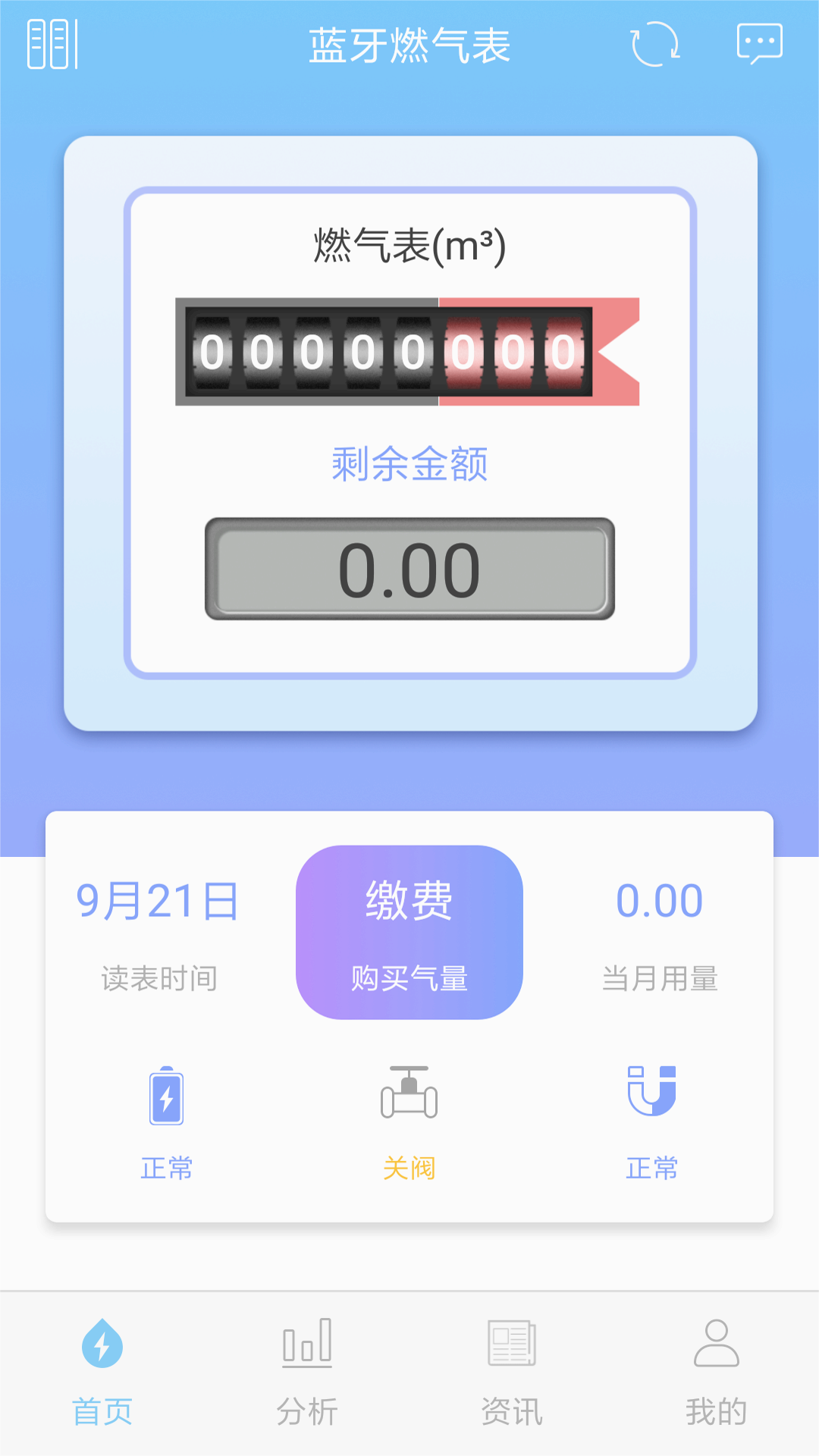
Task: Open the meter list icon in header
Action: coord(52,44)
